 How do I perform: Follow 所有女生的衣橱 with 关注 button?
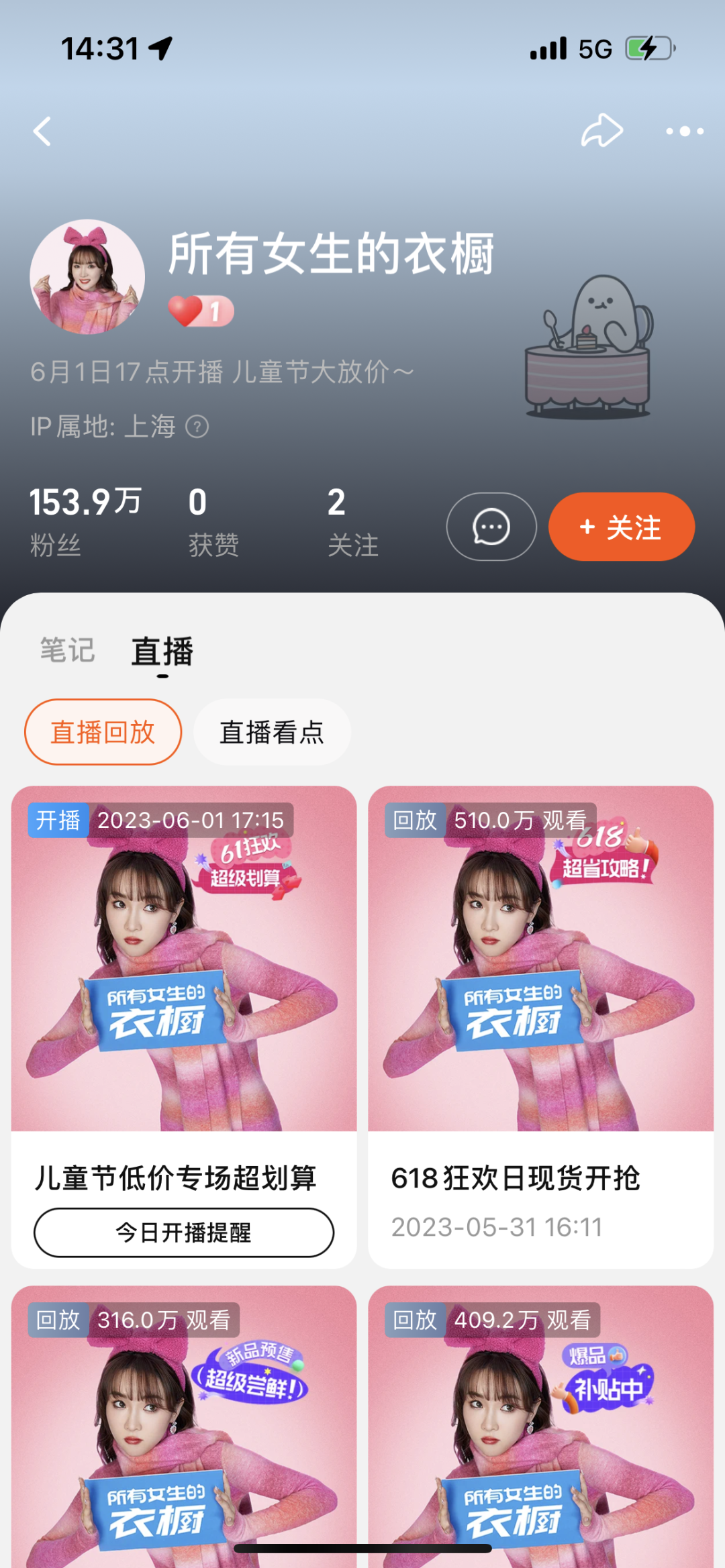(621, 527)
